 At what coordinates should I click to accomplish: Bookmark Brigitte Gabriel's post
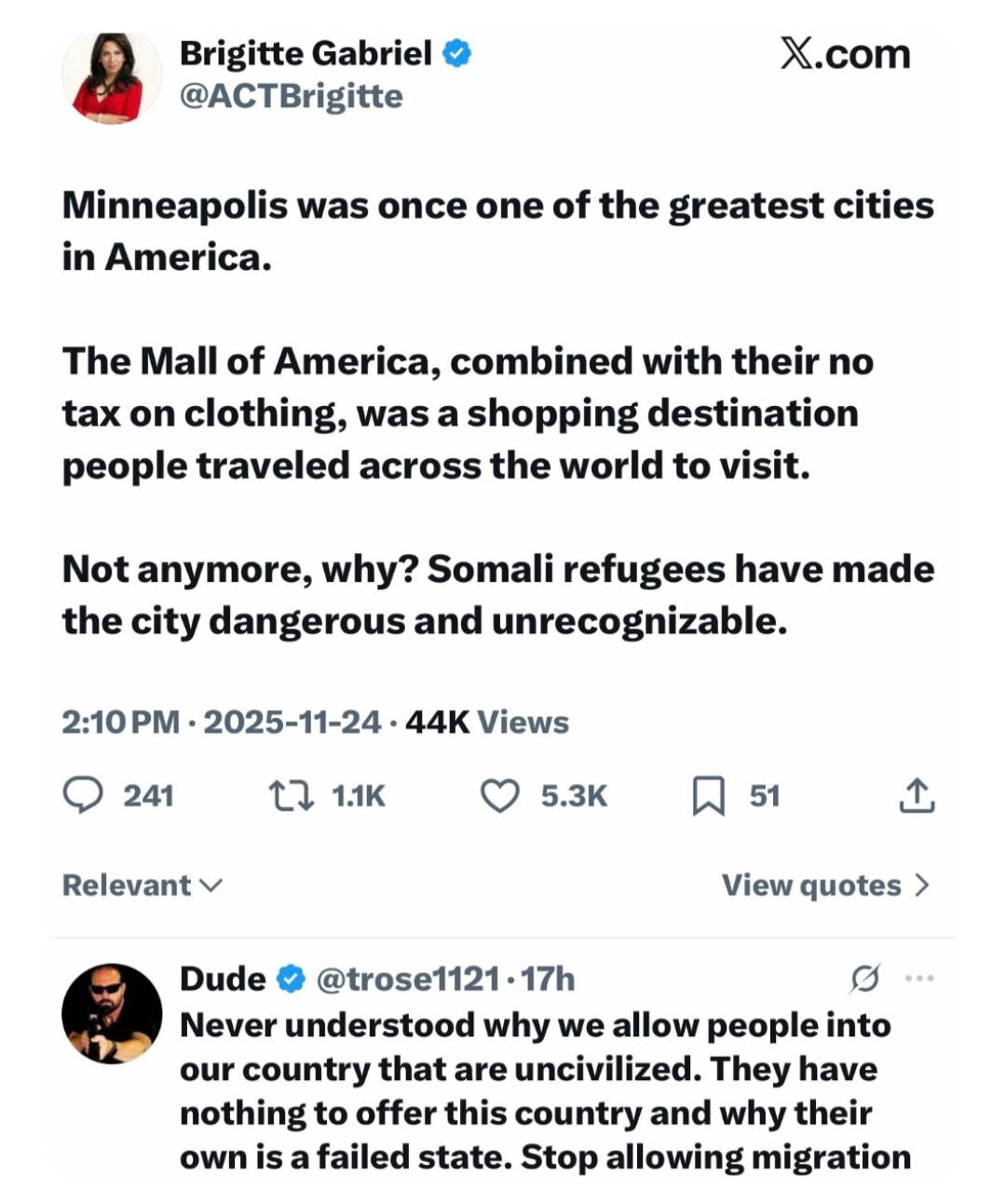coord(708,796)
